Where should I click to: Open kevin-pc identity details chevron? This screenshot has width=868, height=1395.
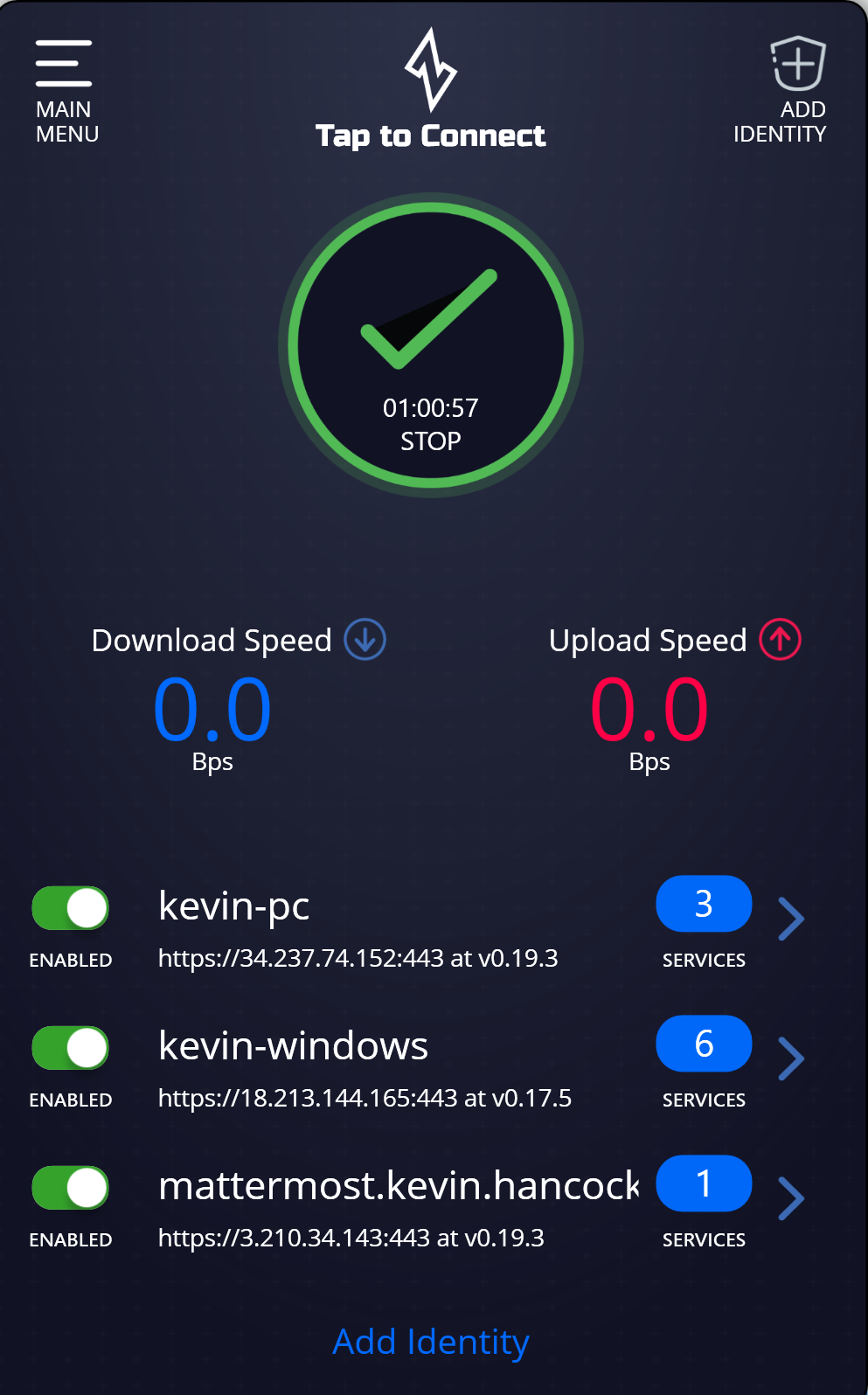pyautogui.click(x=791, y=919)
